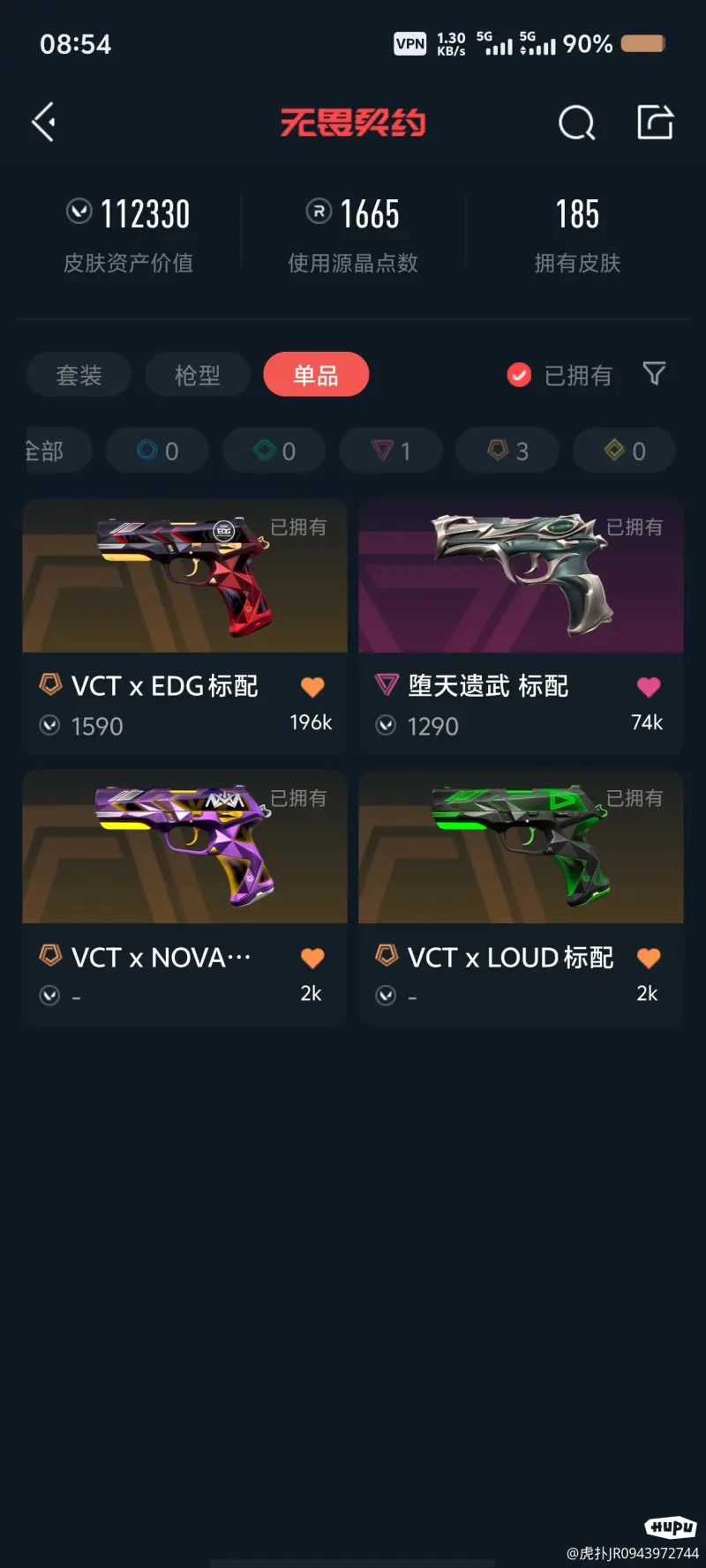Select the 全部 tier chip
Viewport: 706px width, 1568px height.
click(x=46, y=451)
